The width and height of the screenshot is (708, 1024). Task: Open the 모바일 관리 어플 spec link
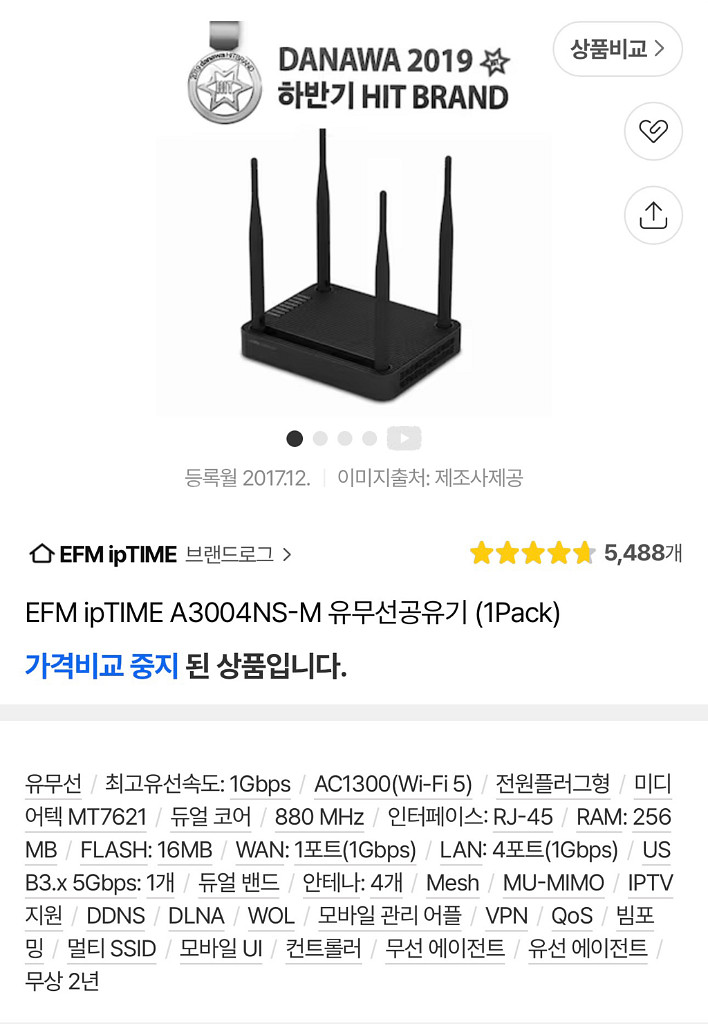[390, 916]
